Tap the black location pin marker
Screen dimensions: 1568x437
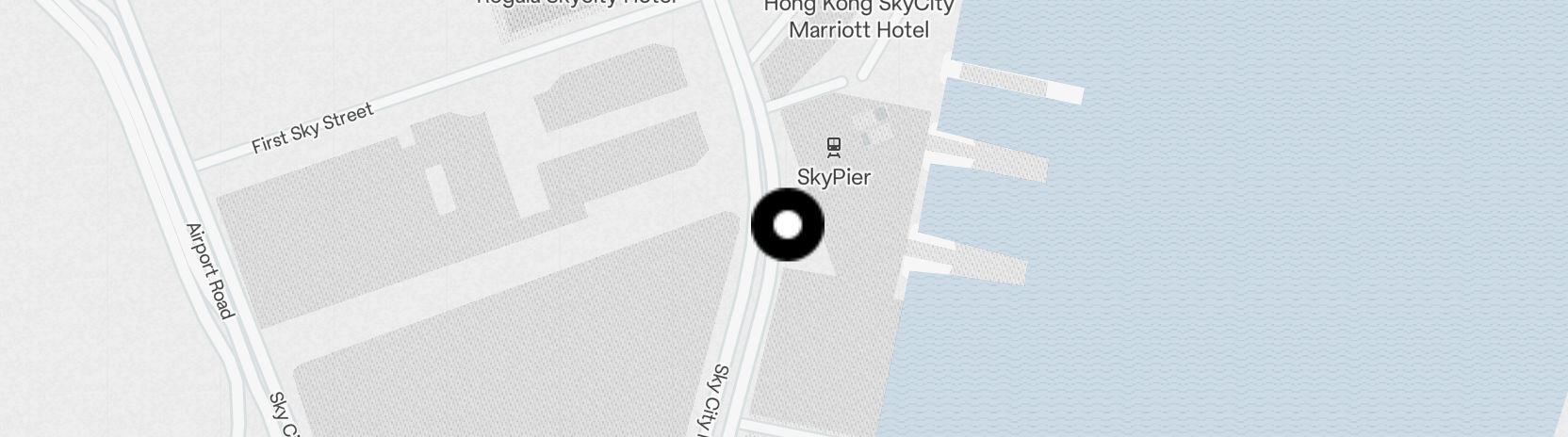[x=788, y=225]
